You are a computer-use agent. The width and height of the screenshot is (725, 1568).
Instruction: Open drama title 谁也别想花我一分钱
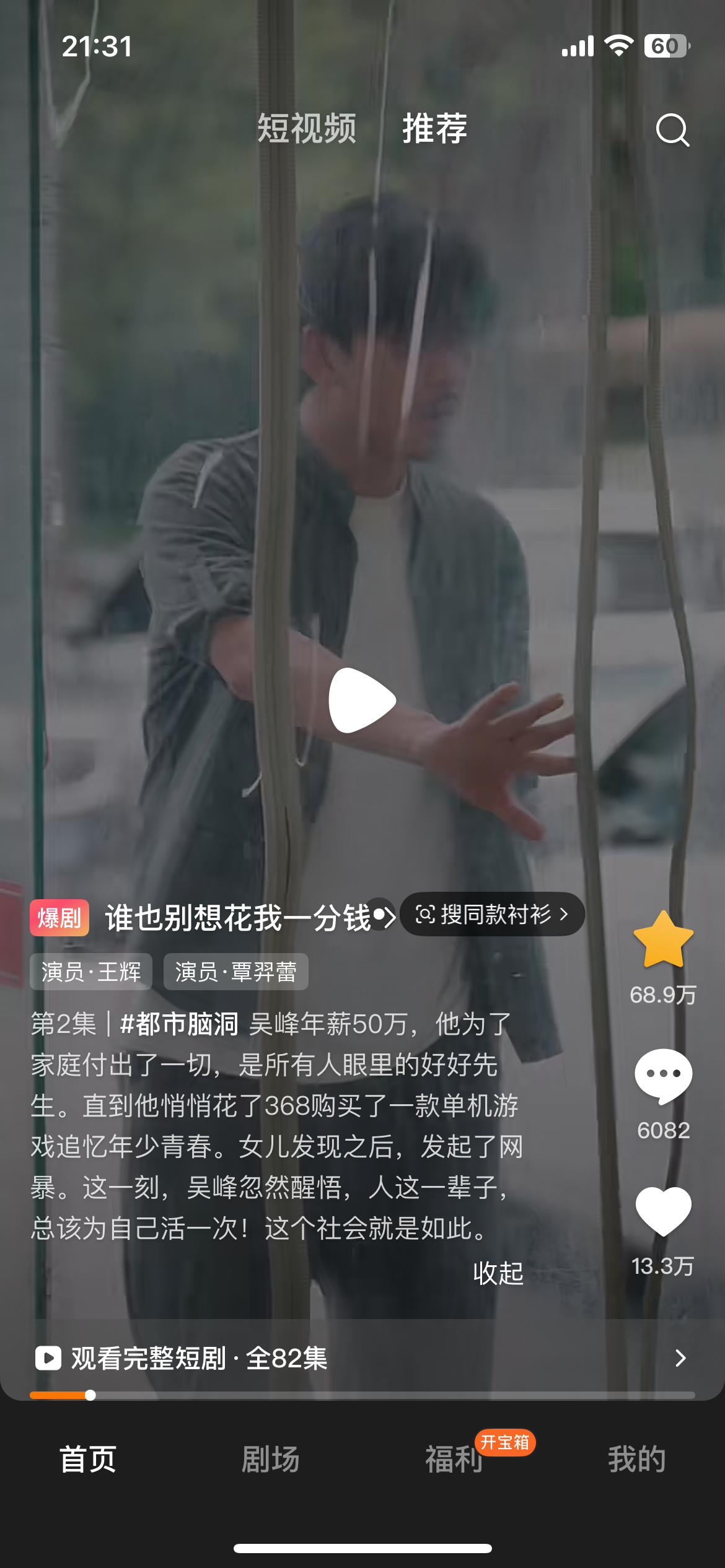pos(239,918)
